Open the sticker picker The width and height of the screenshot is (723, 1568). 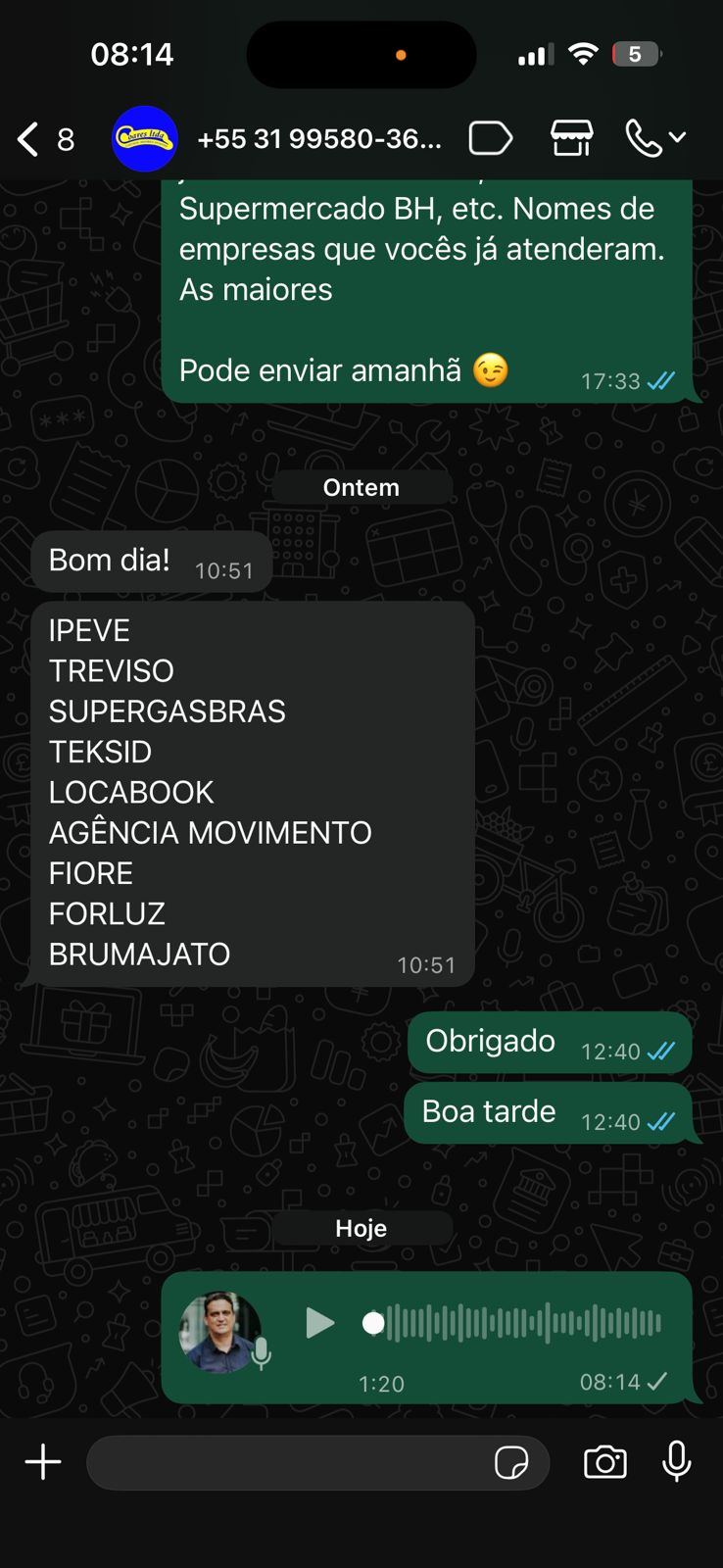[511, 1462]
